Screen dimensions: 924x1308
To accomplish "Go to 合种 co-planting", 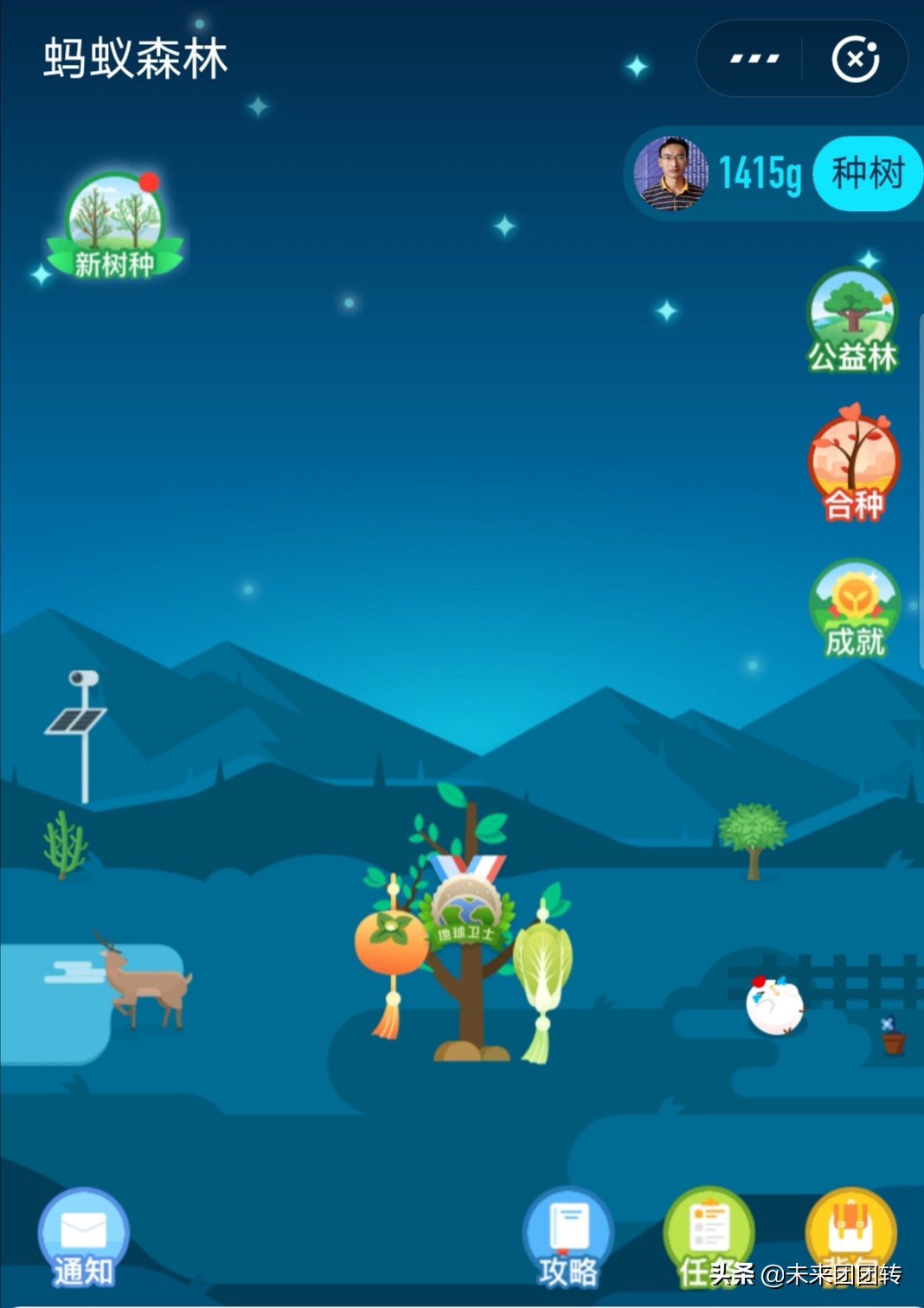I will 854,465.
